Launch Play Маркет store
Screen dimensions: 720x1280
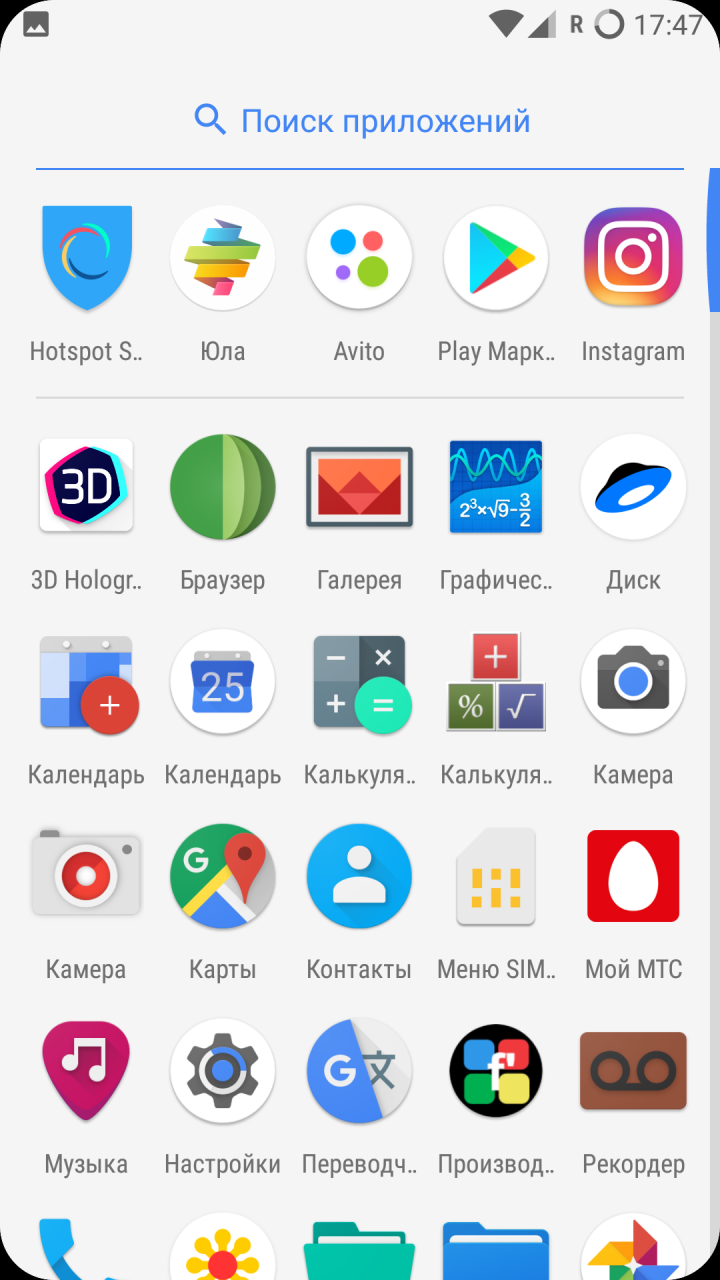[496, 258]
